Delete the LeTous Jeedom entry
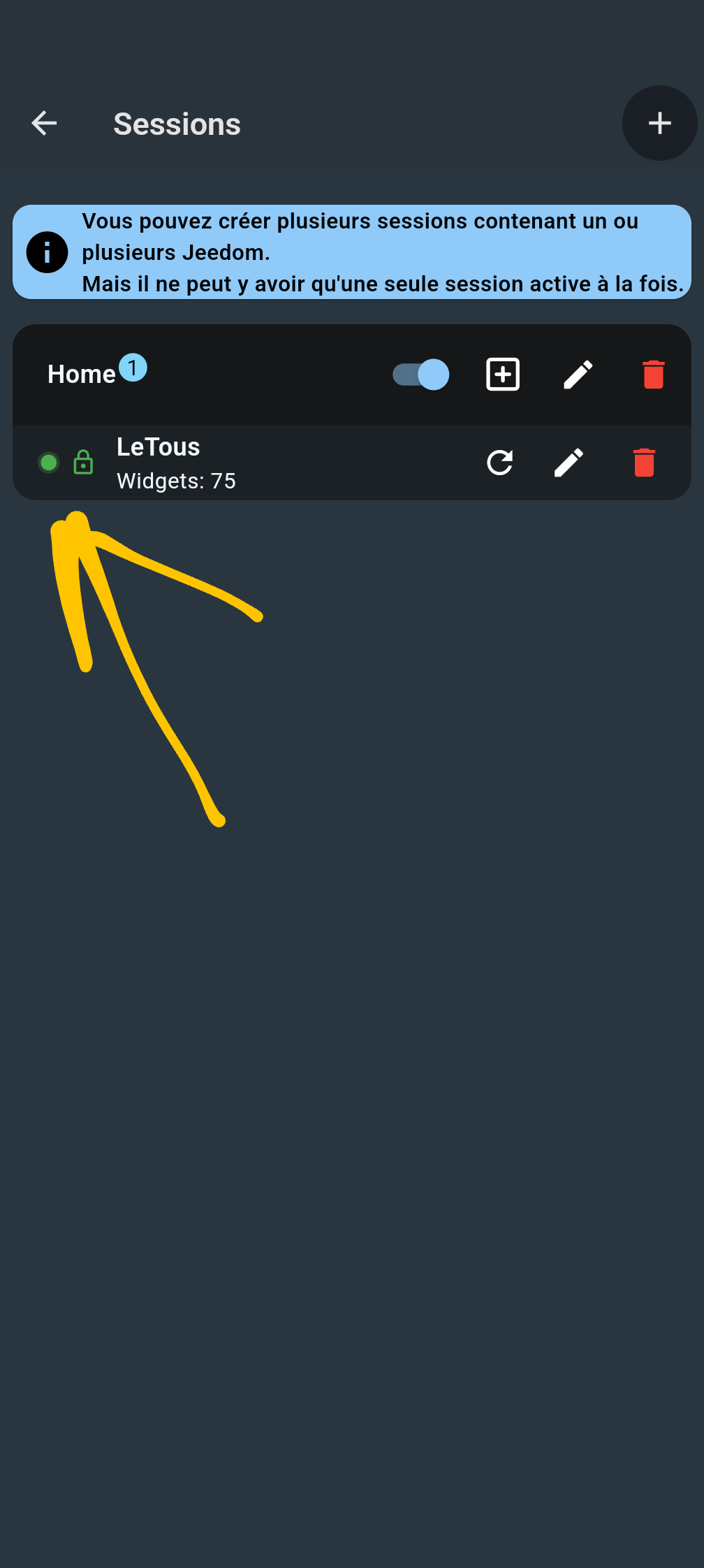The image size is (704, 1568). click(x=644, y=463)
